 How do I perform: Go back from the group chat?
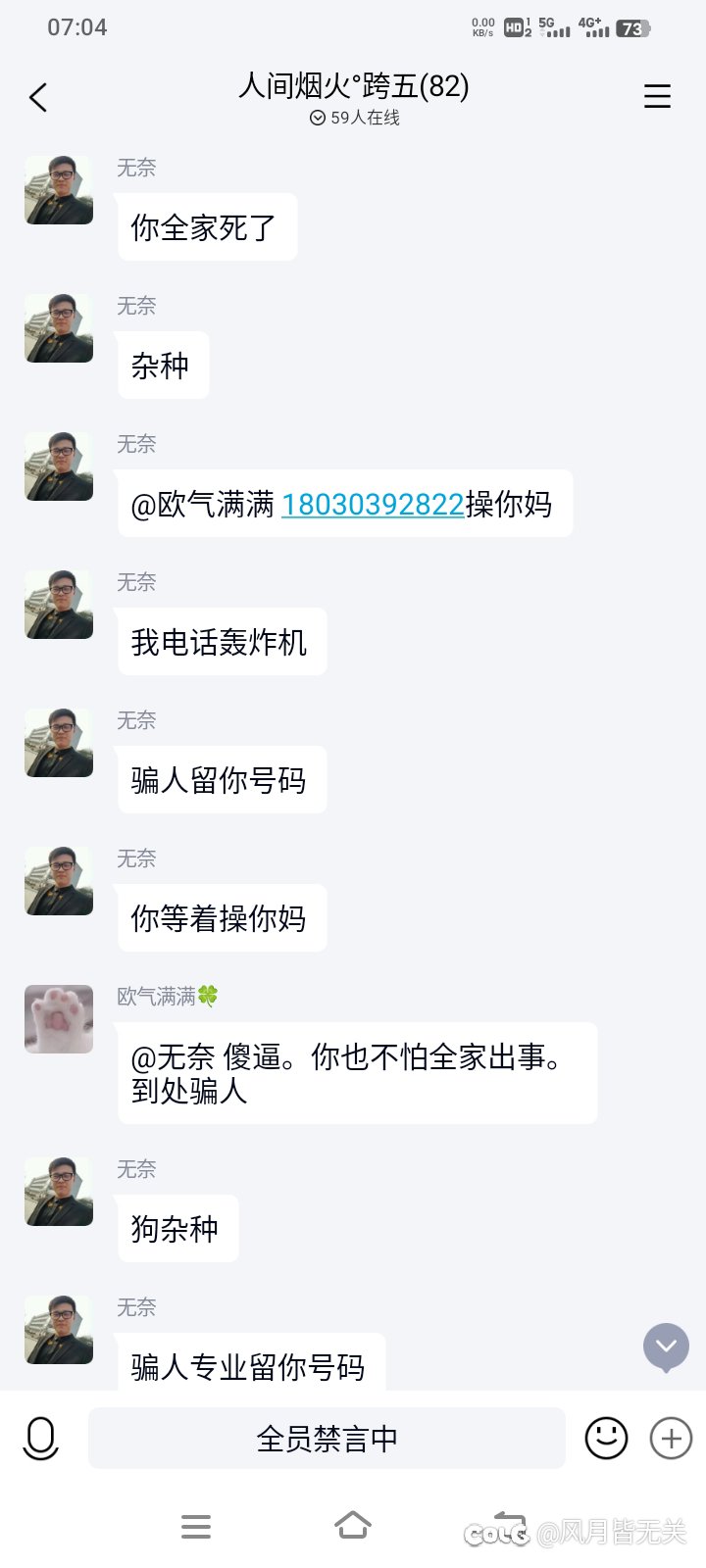(x=38, y=97)
